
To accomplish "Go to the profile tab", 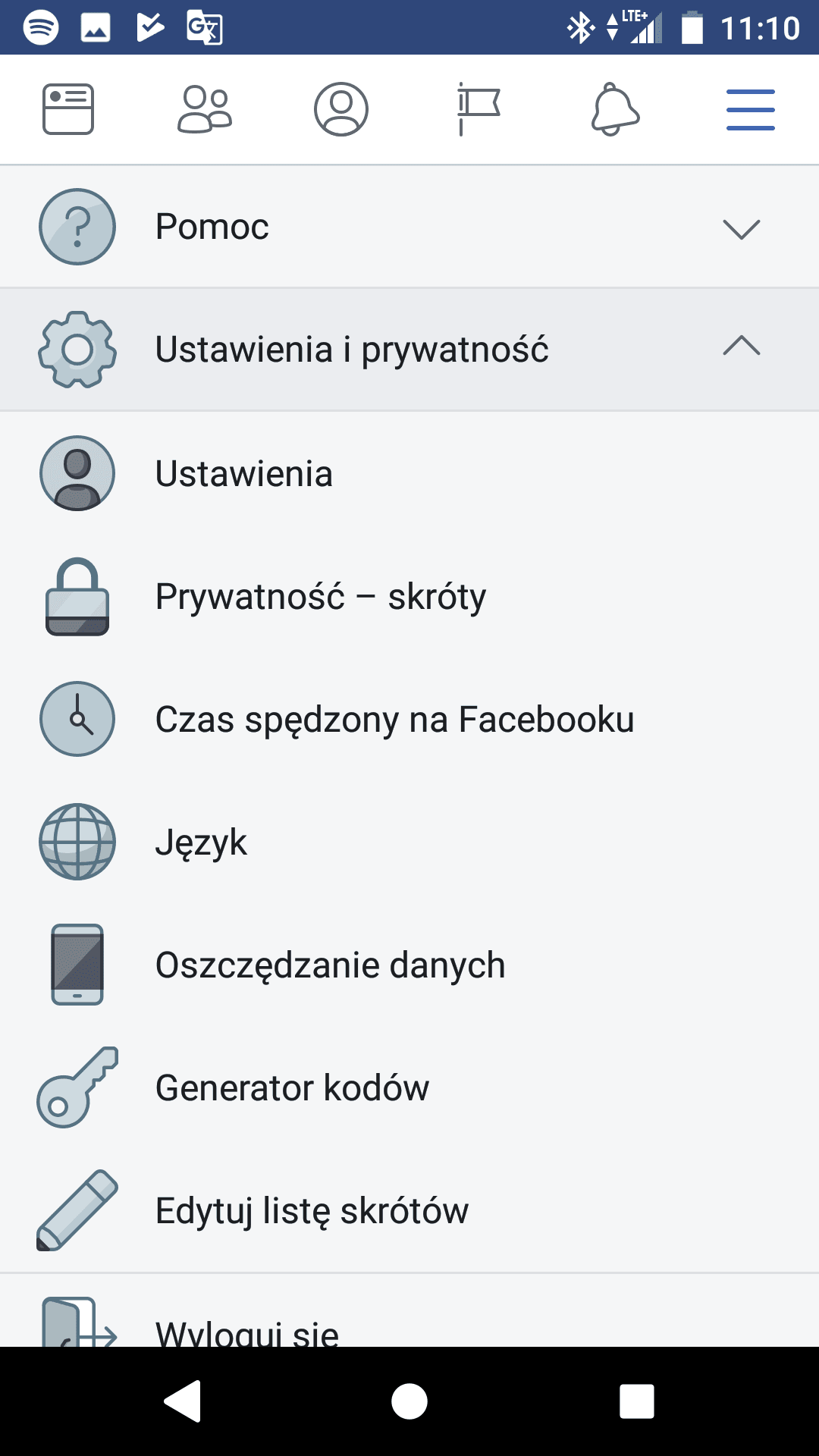I will pyautogui.click(x=341, y=109).
